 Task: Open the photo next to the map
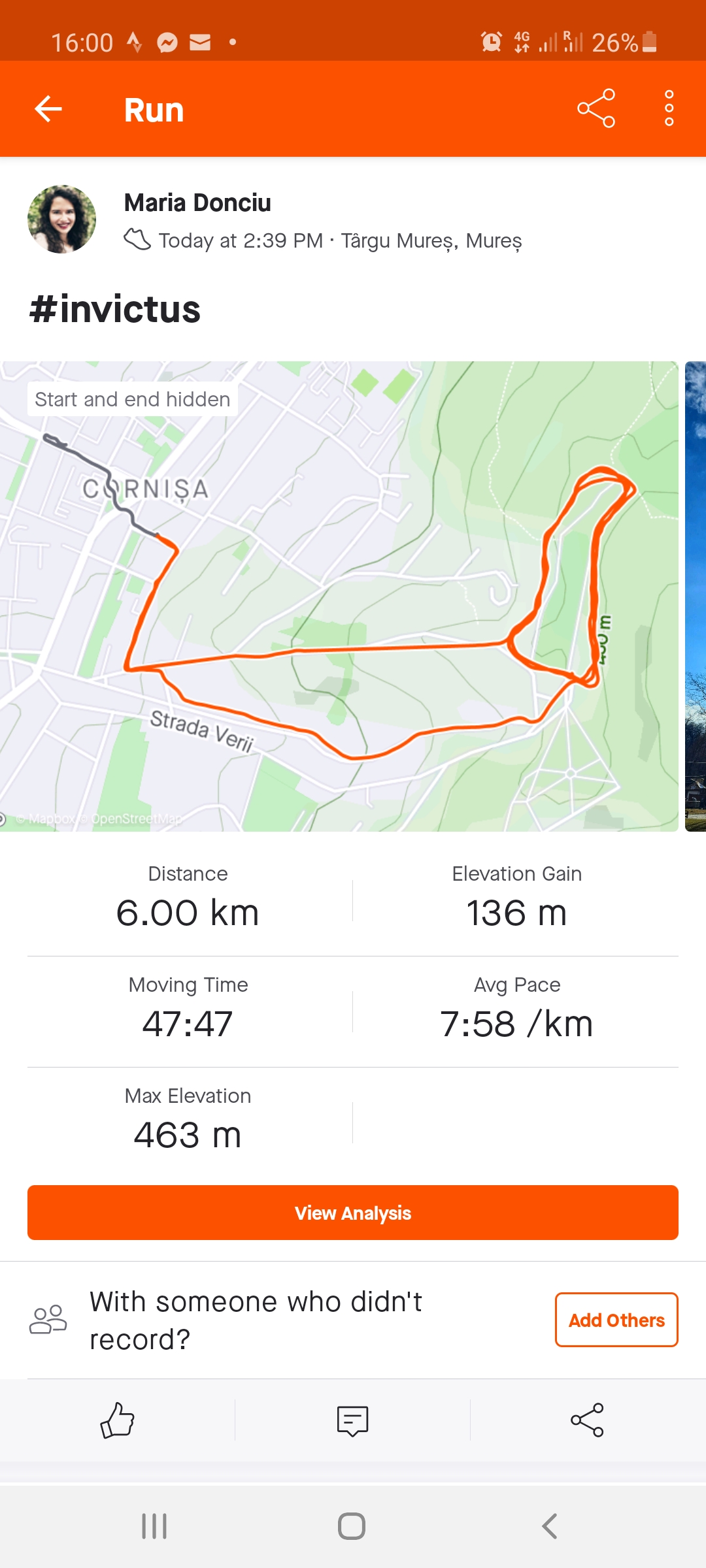696,596
